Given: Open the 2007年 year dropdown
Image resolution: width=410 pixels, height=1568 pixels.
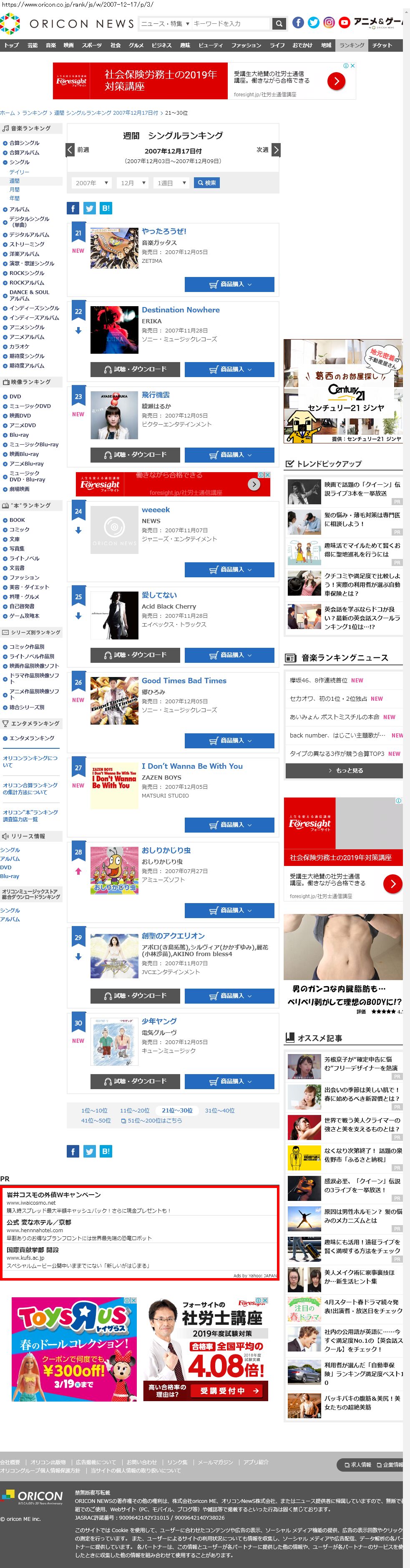Looking at the screenshot, I should pos(91,183).
